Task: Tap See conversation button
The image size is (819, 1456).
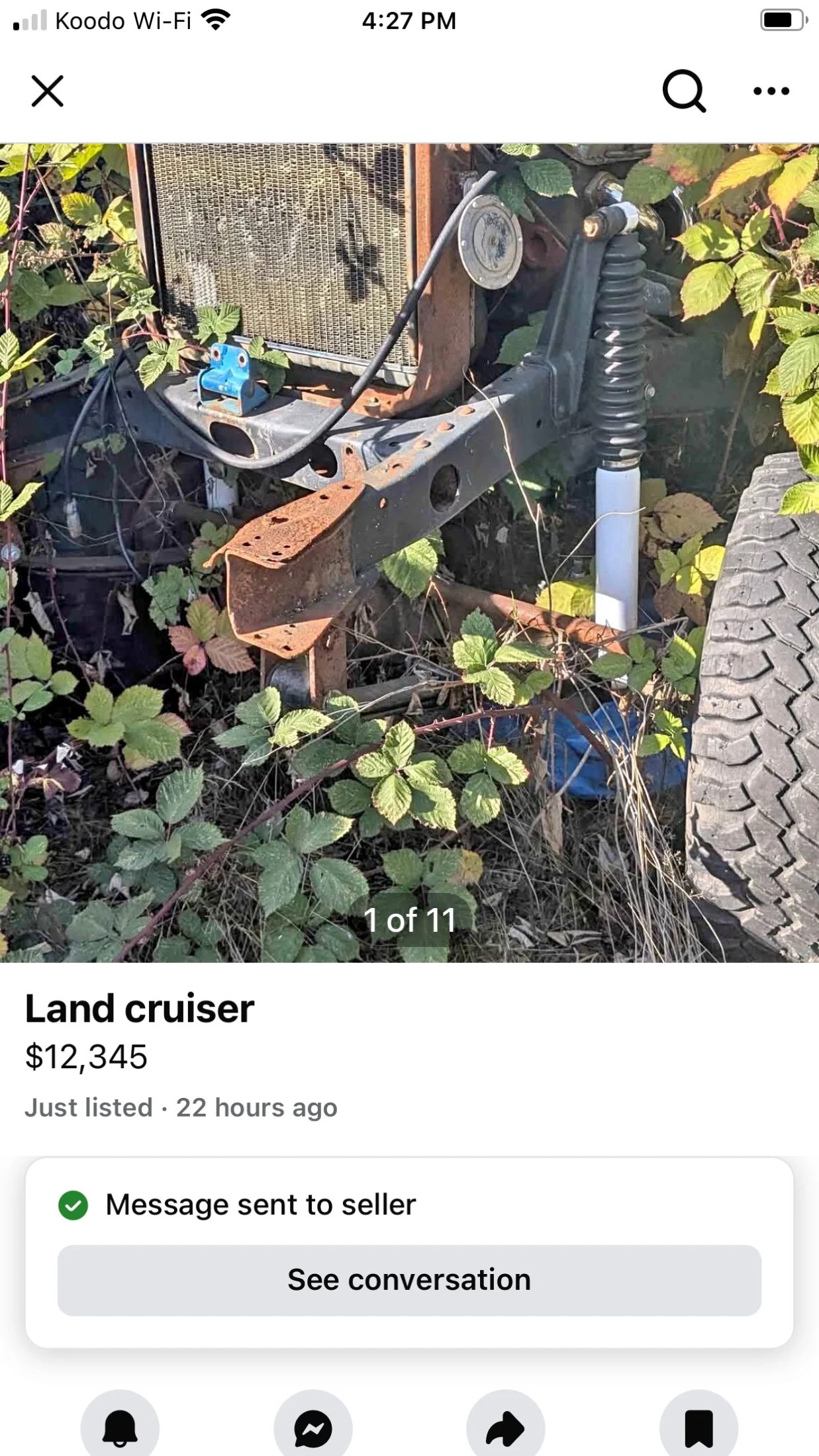Action: pyautogui.click(x=409, y=1279)
